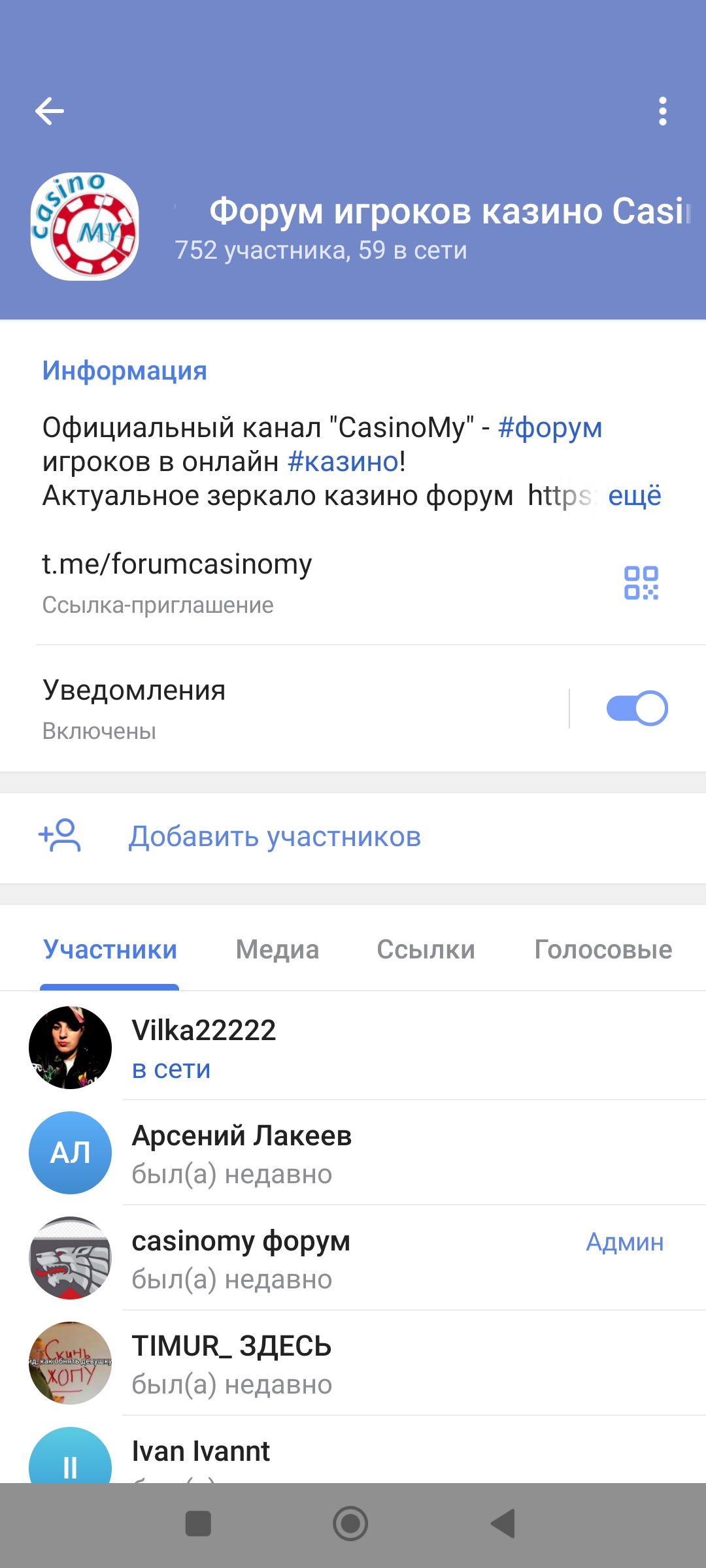Toggle the notifications switch off

(637, 708)
